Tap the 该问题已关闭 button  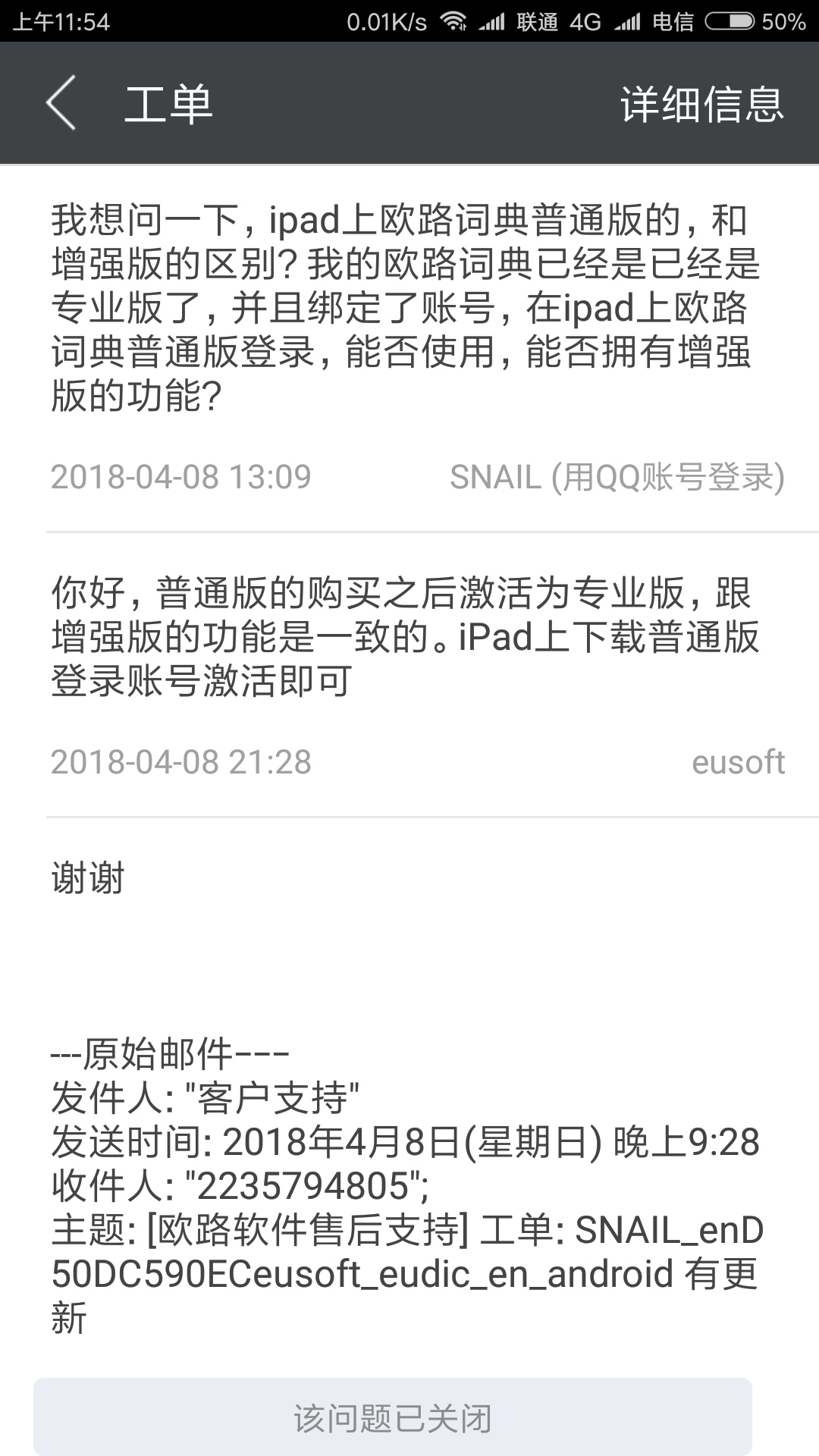(x=393, y=1417)
